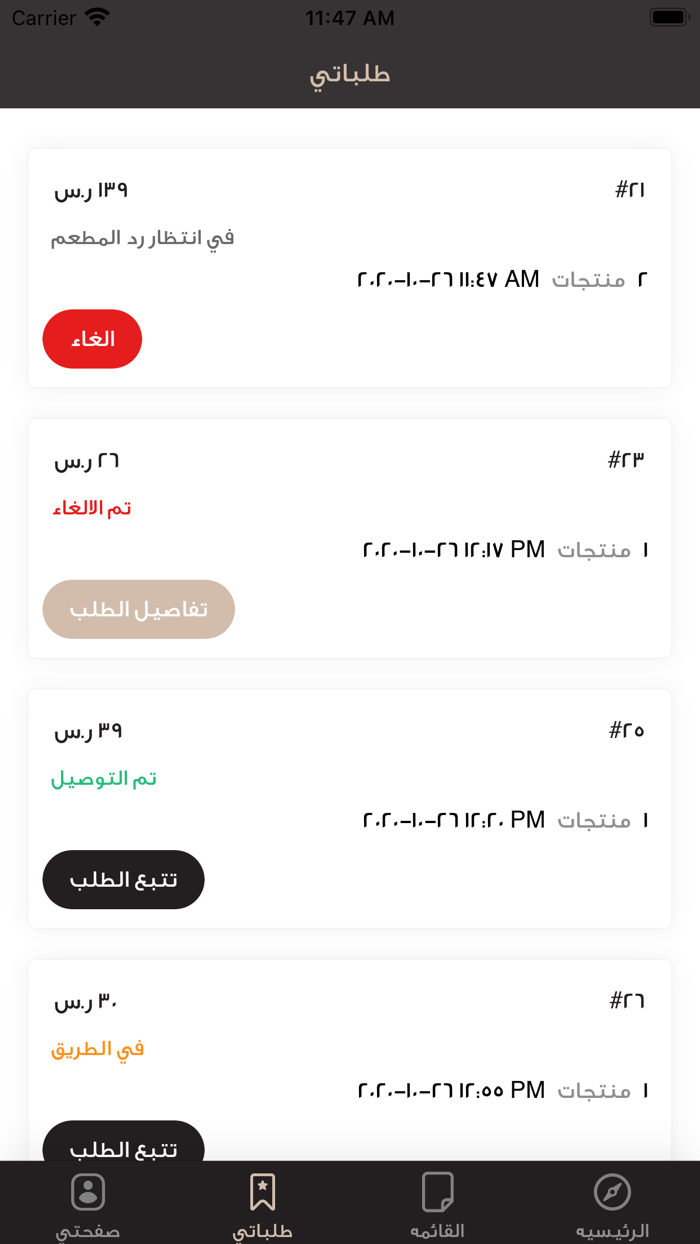Open the القائمه menu tab
This screenshot has width=700, height=1244.
coord(437,1204)
